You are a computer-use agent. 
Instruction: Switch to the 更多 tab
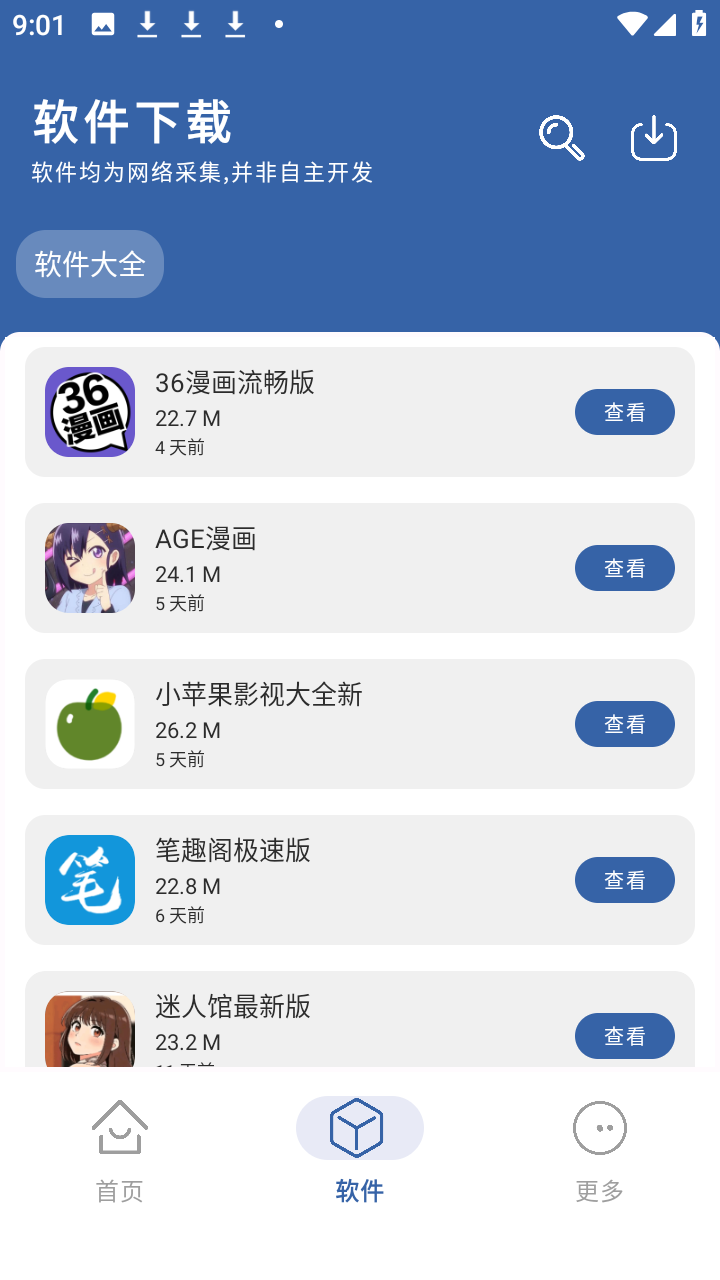(599, 1150)
